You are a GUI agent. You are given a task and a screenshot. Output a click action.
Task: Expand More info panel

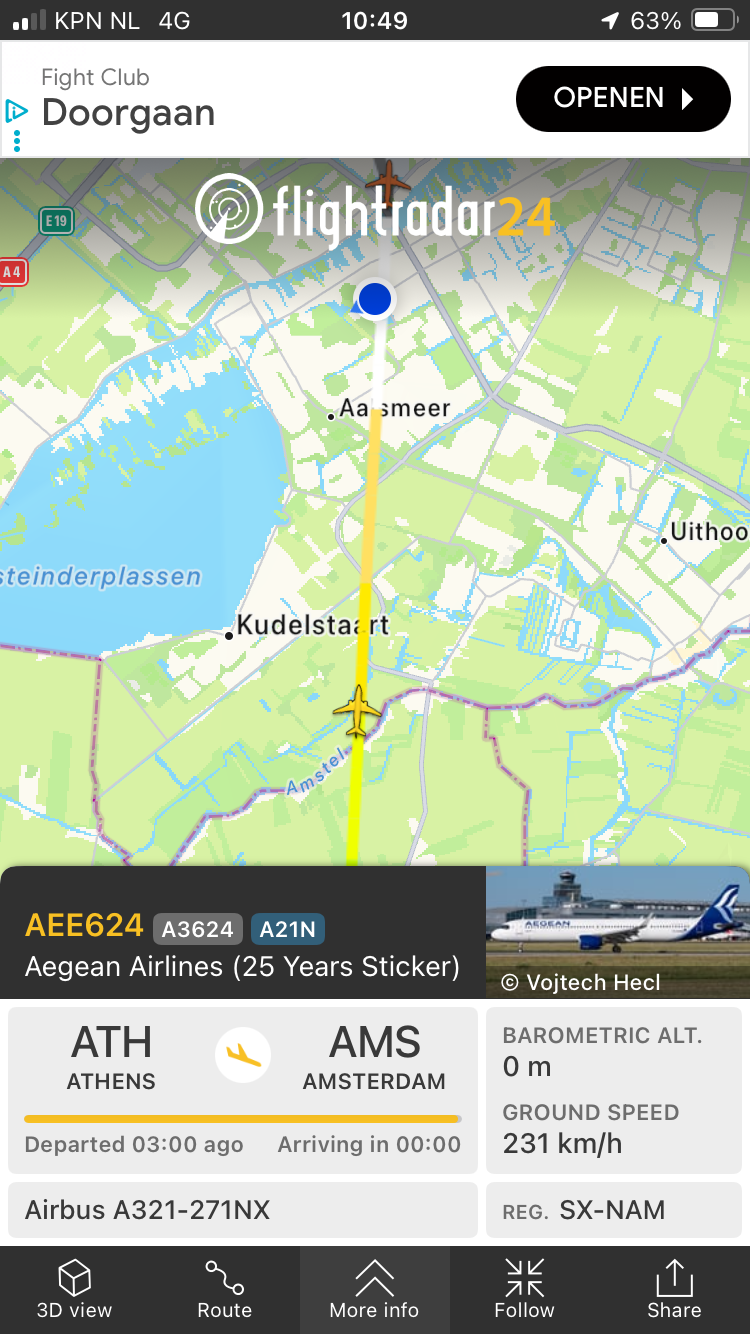(374, 1290)
